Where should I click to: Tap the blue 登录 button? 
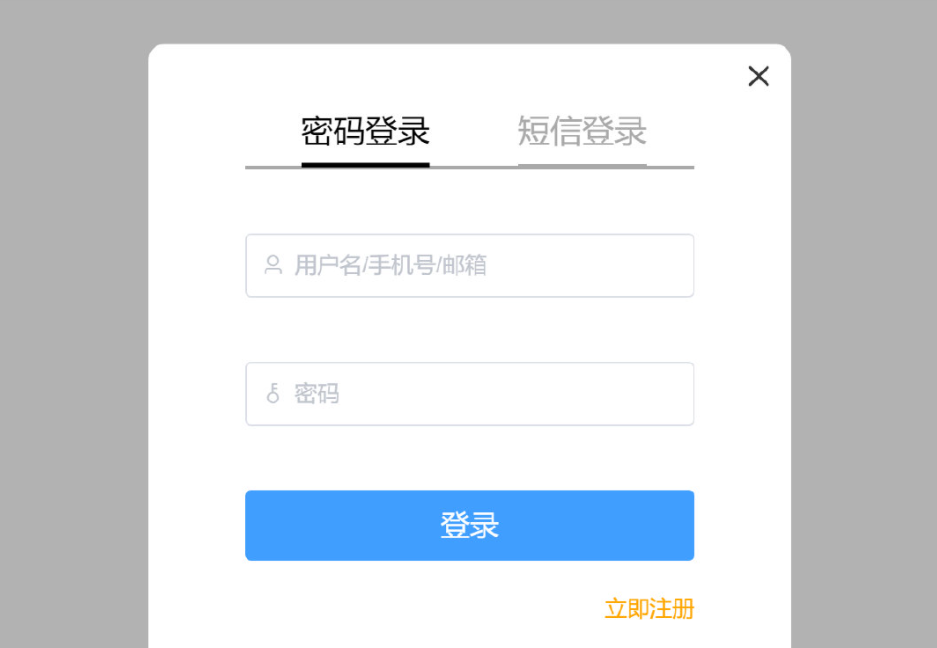(469, 525)
